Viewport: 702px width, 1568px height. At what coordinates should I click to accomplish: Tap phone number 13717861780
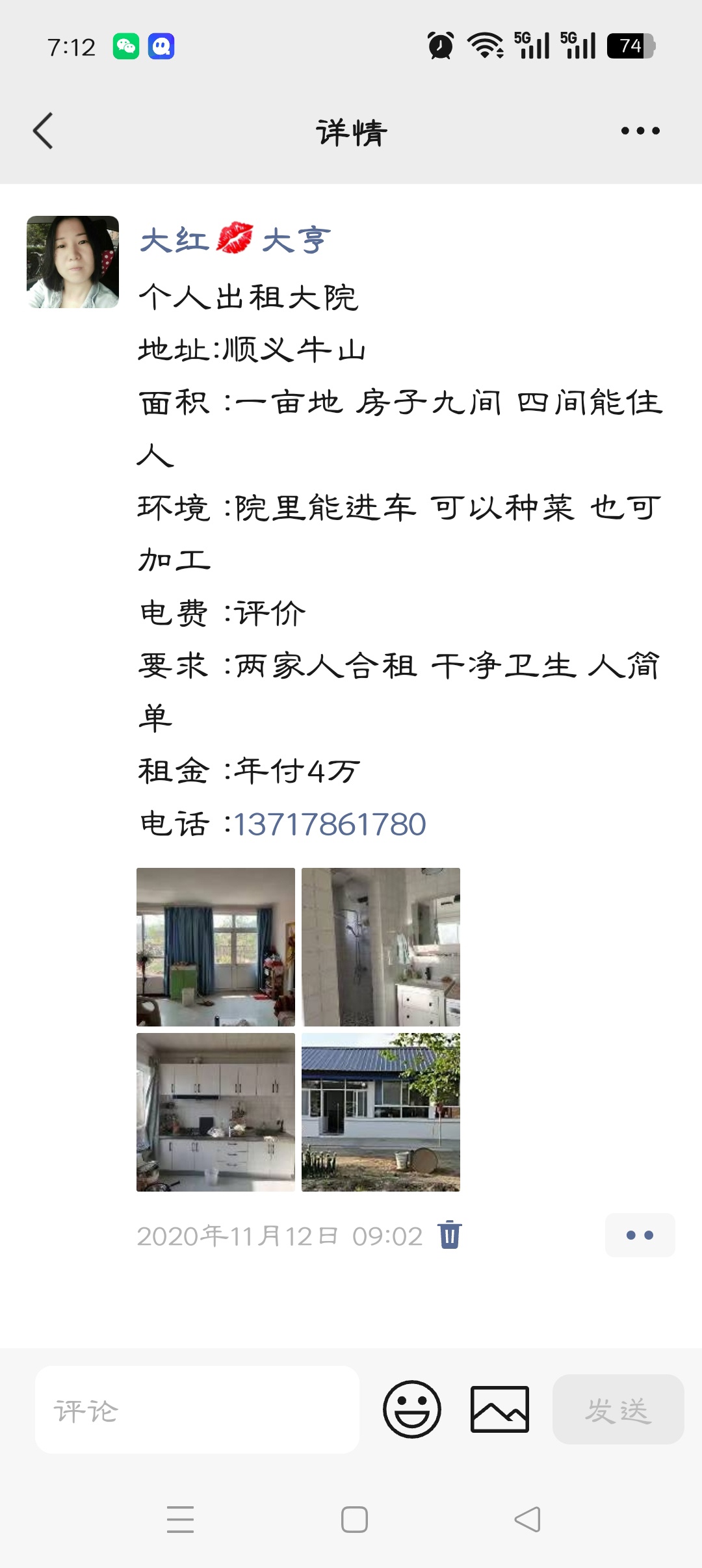click(x=330, y=824)
